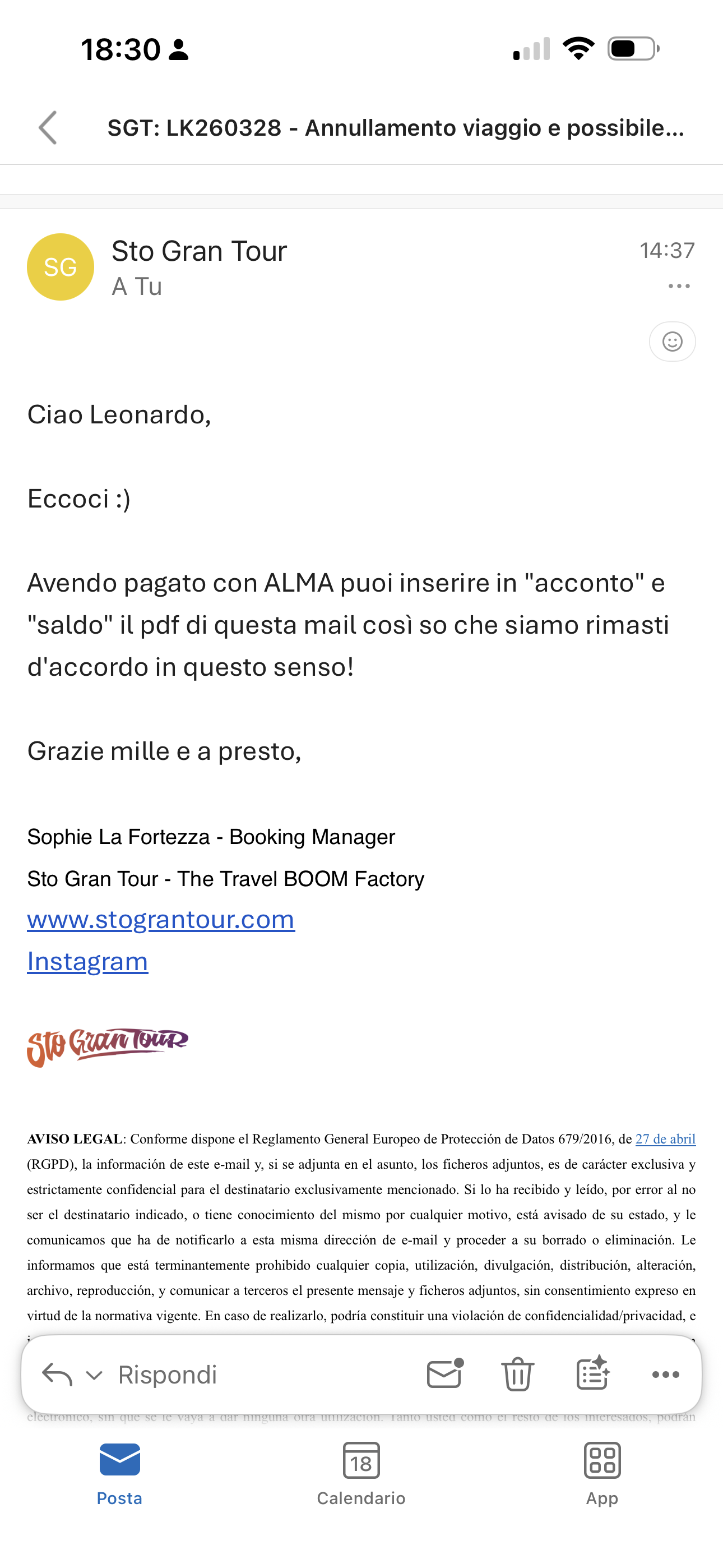Image resolution: width=723 pixels, height=1568 pixels.
Task: Open the App tab
Action: 602,1474
